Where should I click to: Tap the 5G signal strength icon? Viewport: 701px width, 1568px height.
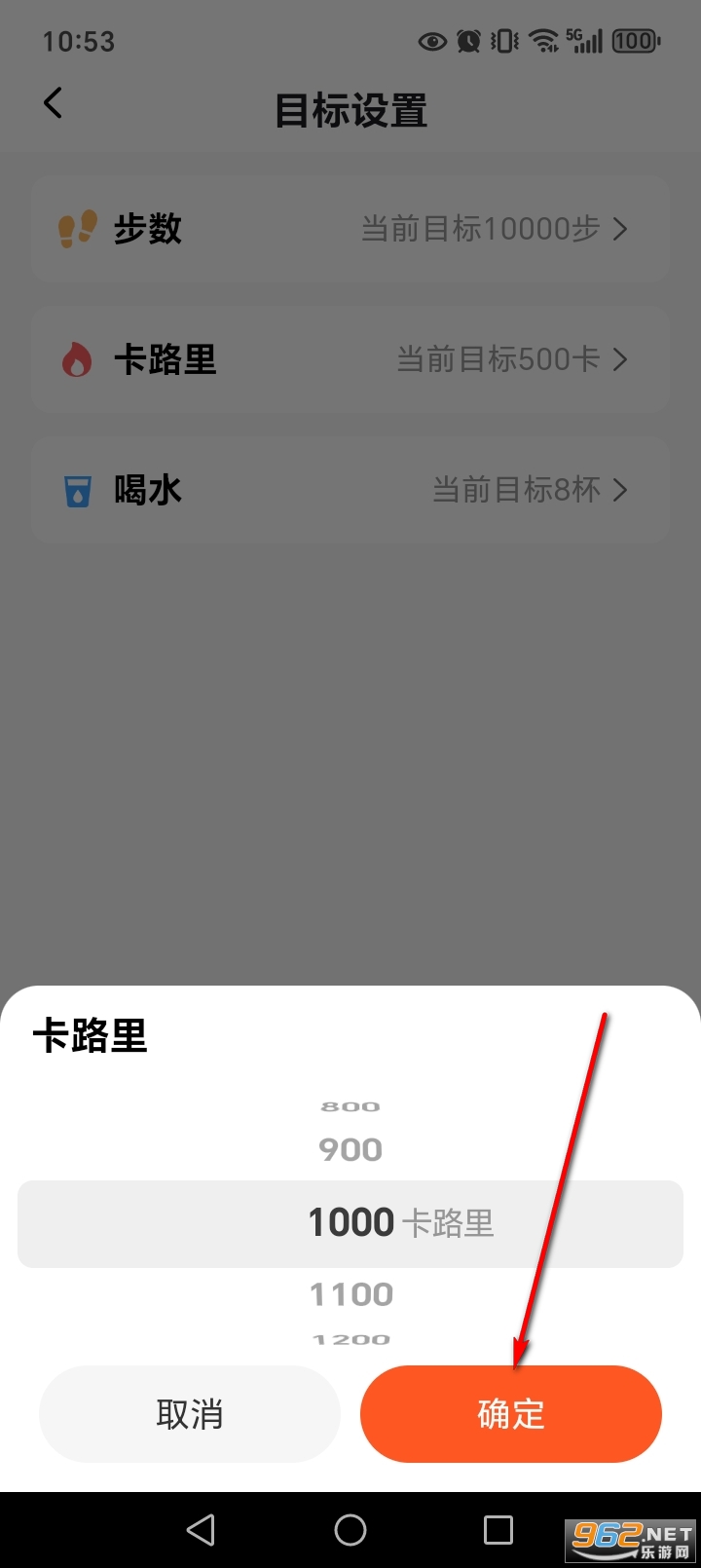(582, 41)
